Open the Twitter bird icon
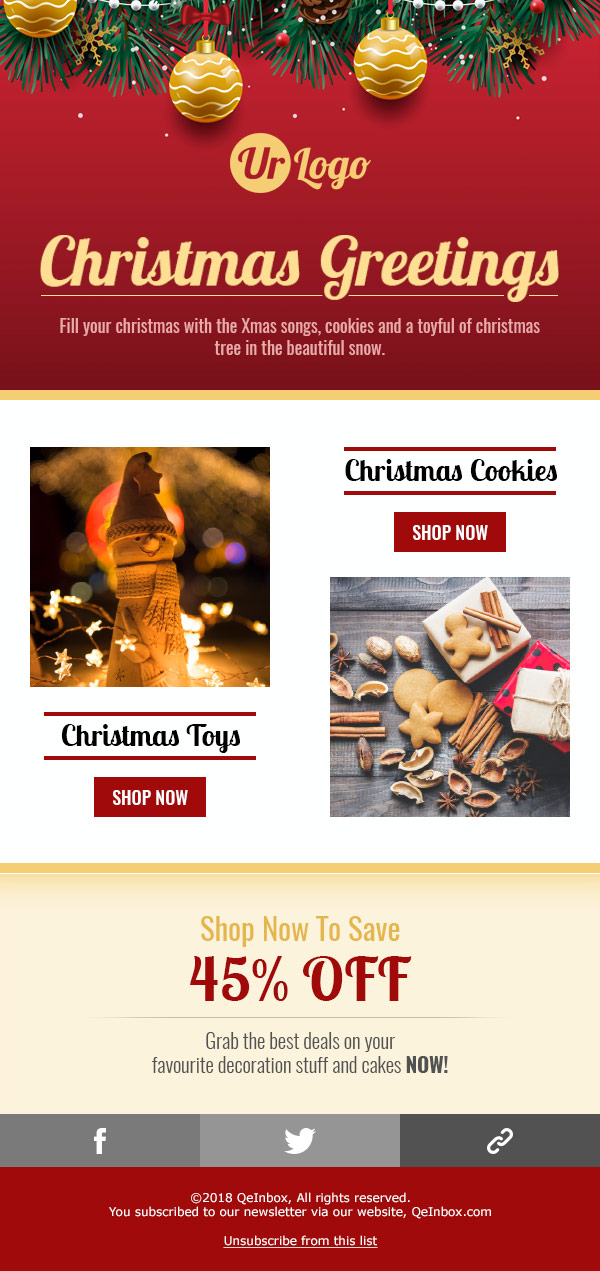 [300, 1141]
